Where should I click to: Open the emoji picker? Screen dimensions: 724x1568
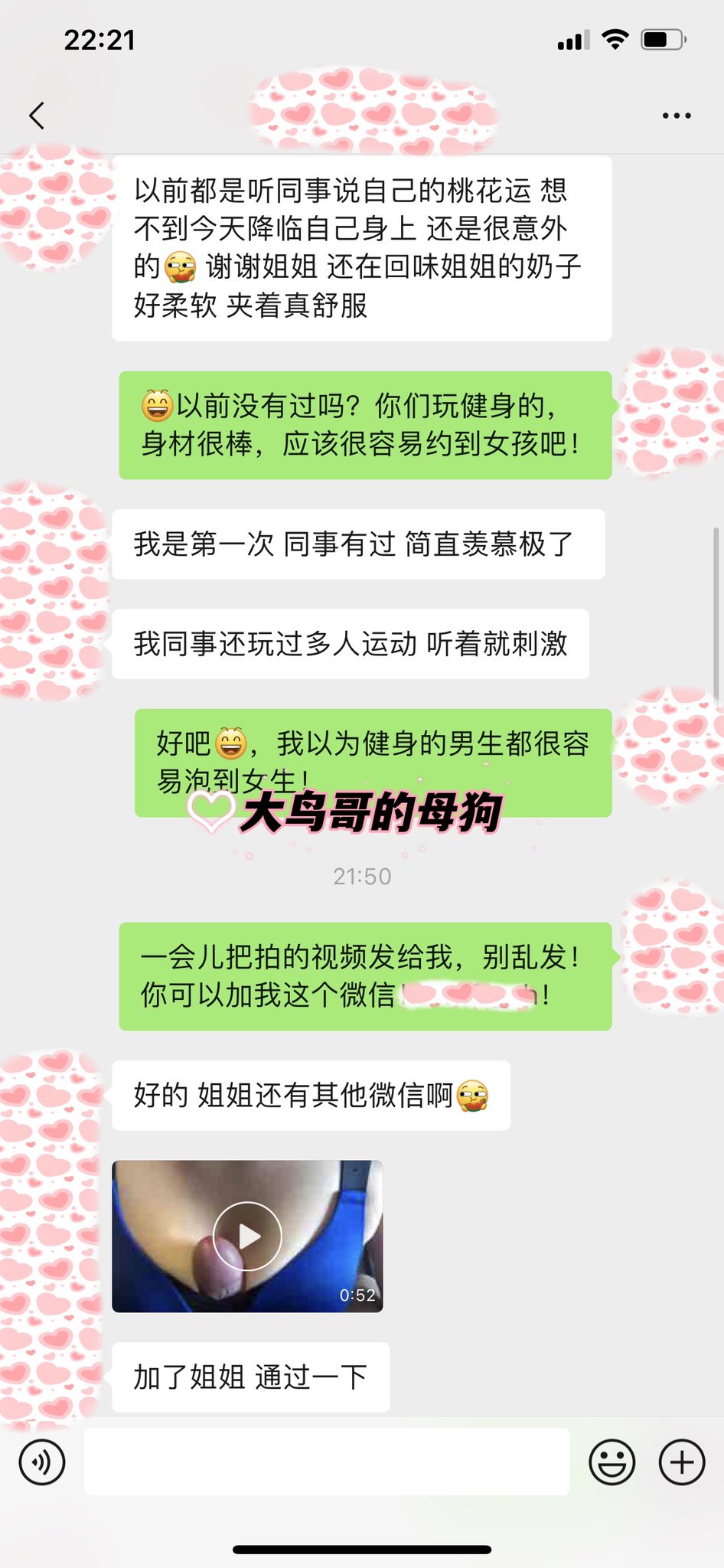coord(611,1462)
